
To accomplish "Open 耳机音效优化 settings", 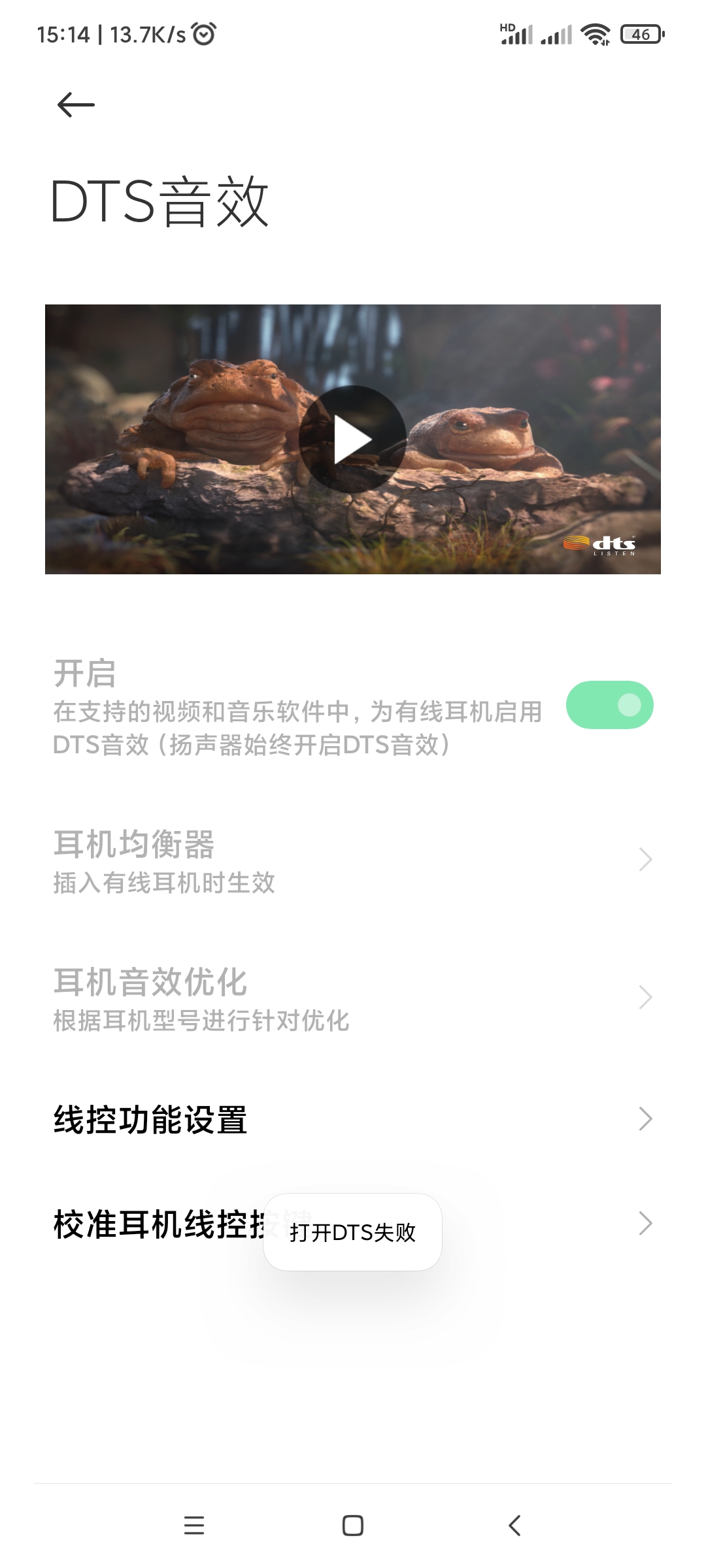I will click(x=353, y=998).
